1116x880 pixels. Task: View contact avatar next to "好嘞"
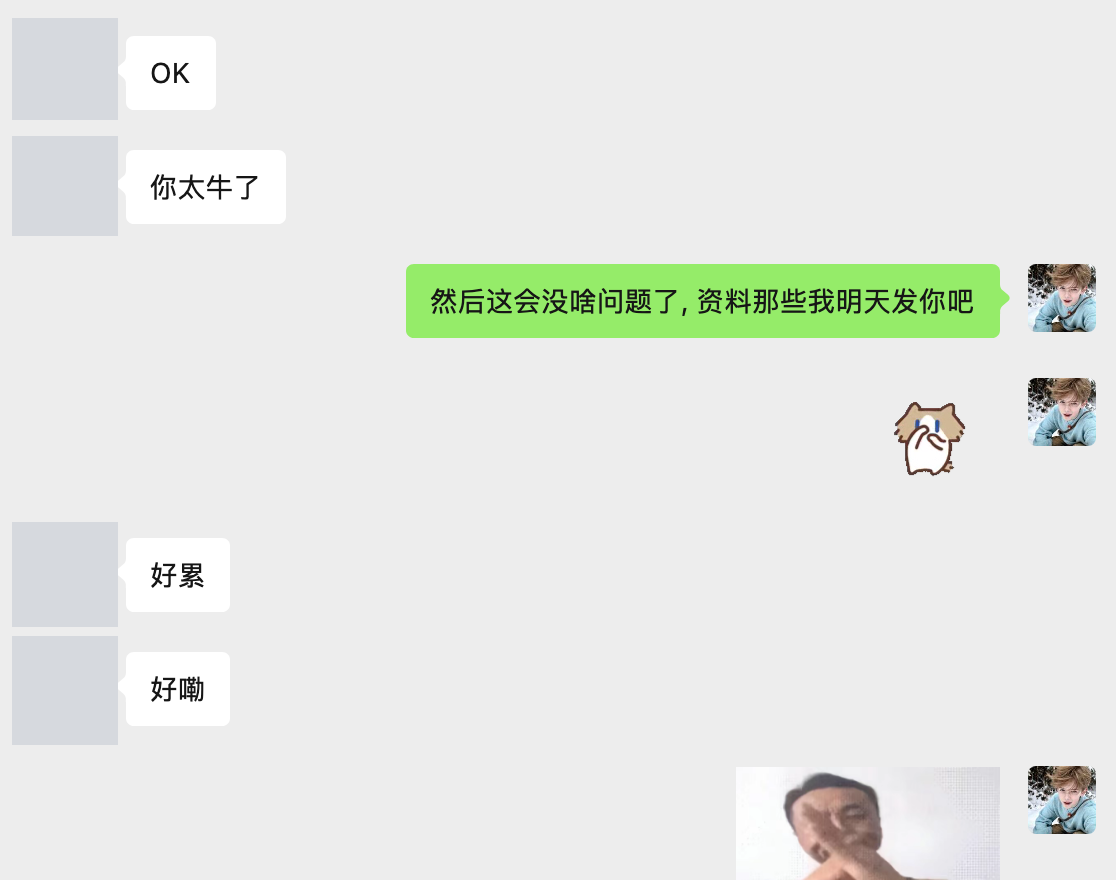coord(65,691)
